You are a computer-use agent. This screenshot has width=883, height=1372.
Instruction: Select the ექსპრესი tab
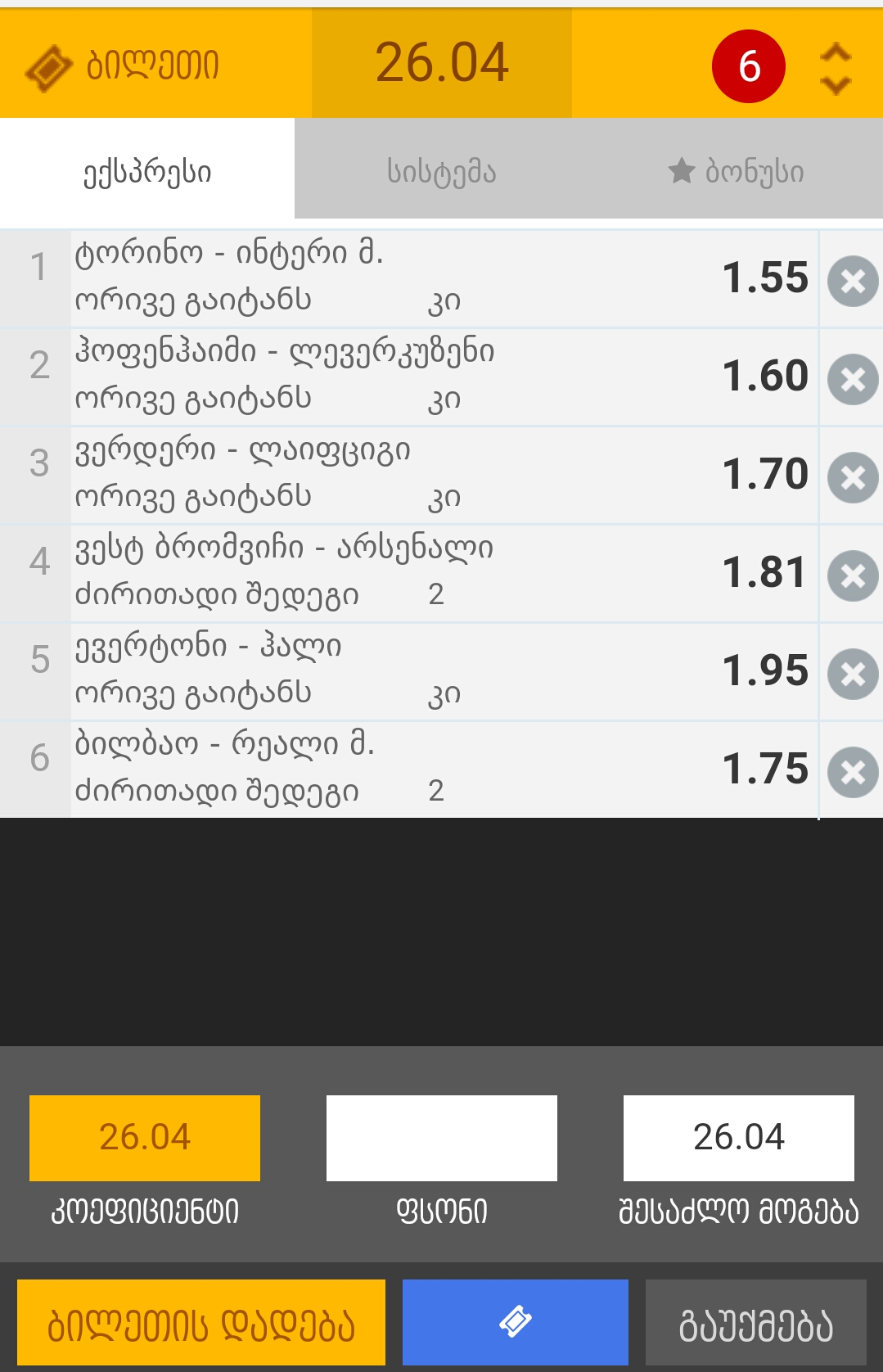[x=147, y=172]
